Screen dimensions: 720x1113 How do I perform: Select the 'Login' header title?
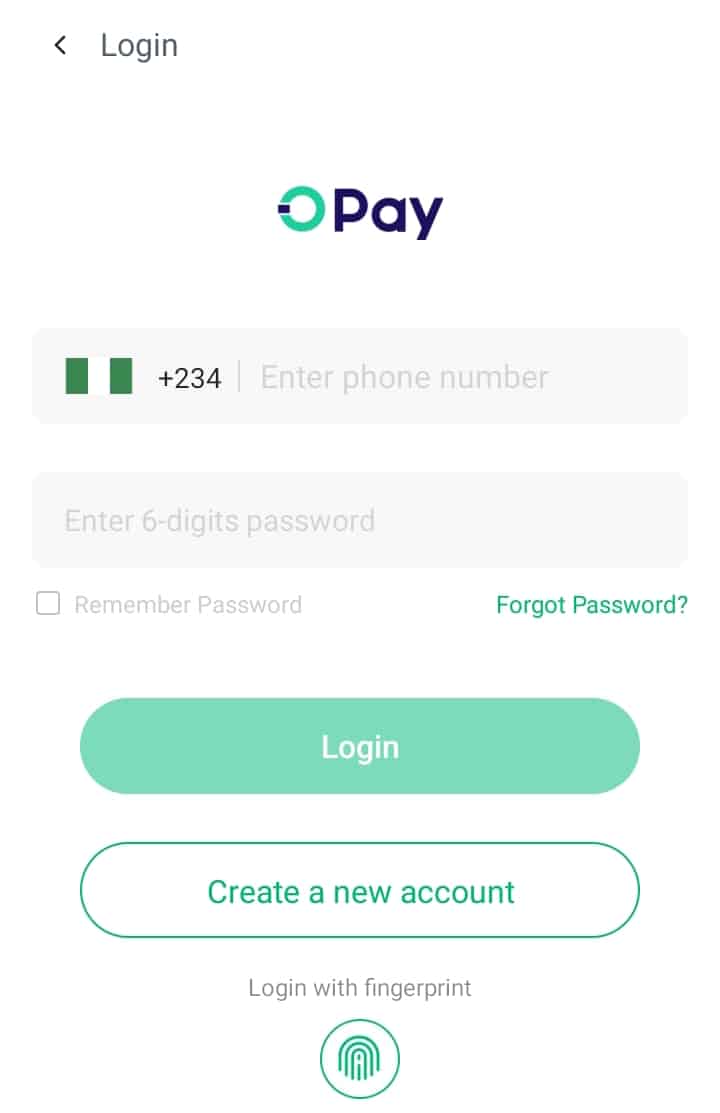139,45
